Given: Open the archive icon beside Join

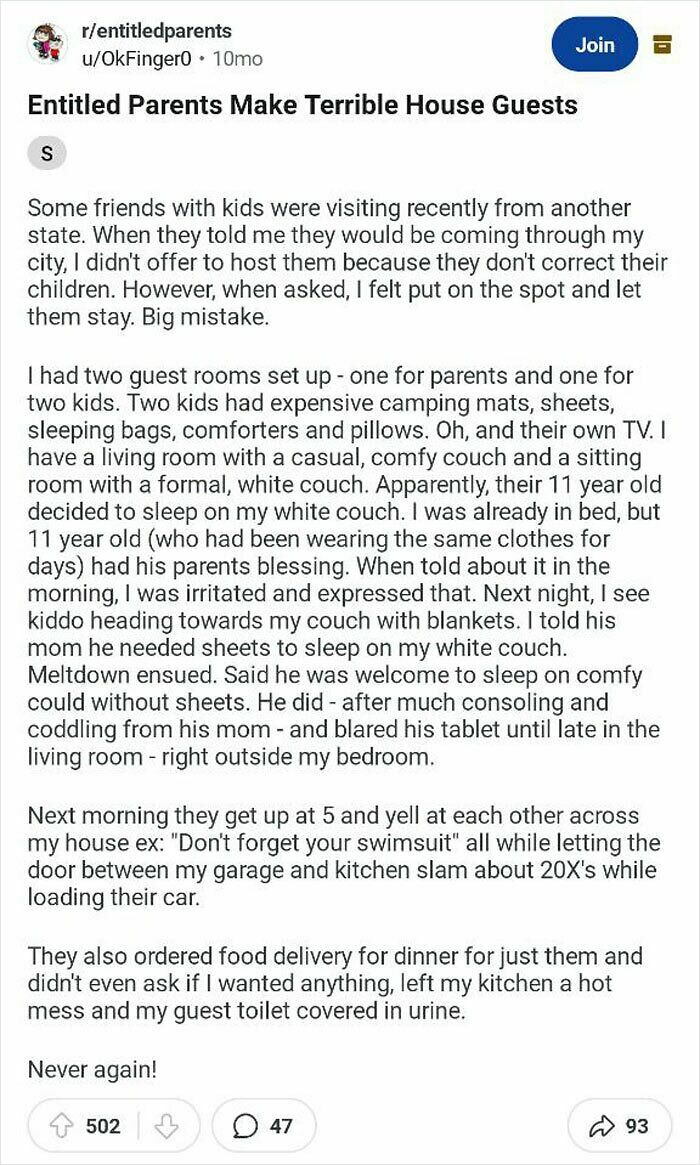Looking at the screenshot, I should click(660, 44).
